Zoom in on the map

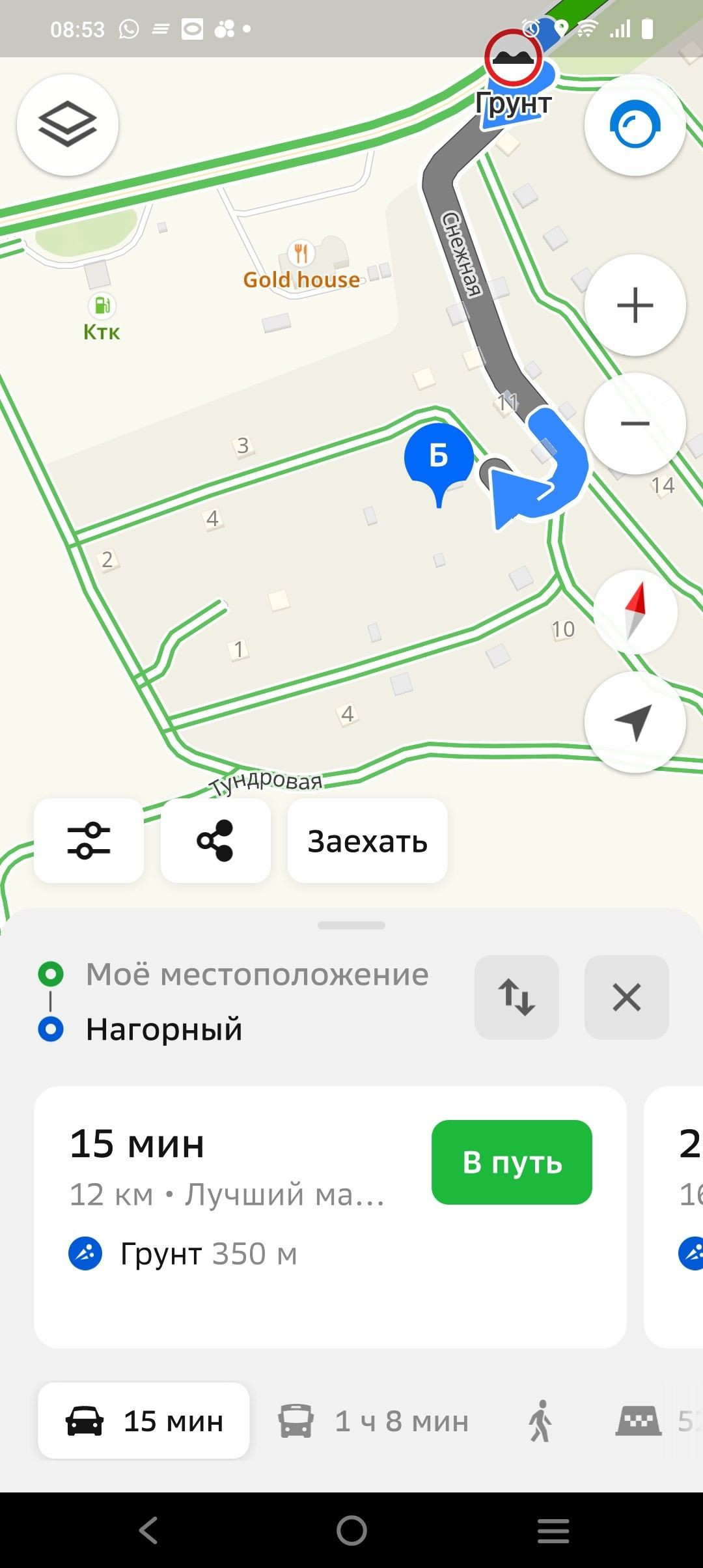coord(635,305)
